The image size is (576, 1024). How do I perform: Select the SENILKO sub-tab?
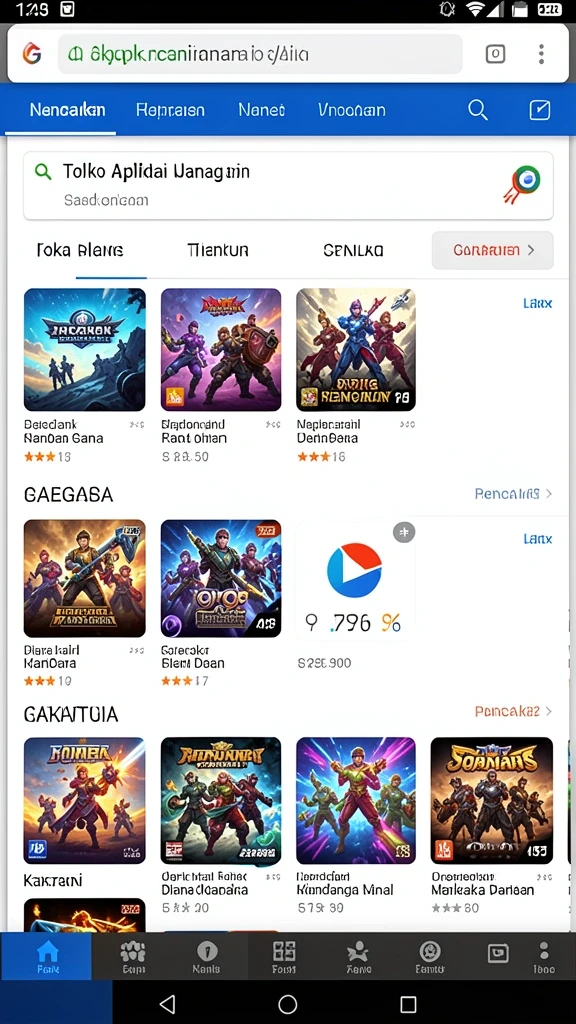click(x=353, y=250)
